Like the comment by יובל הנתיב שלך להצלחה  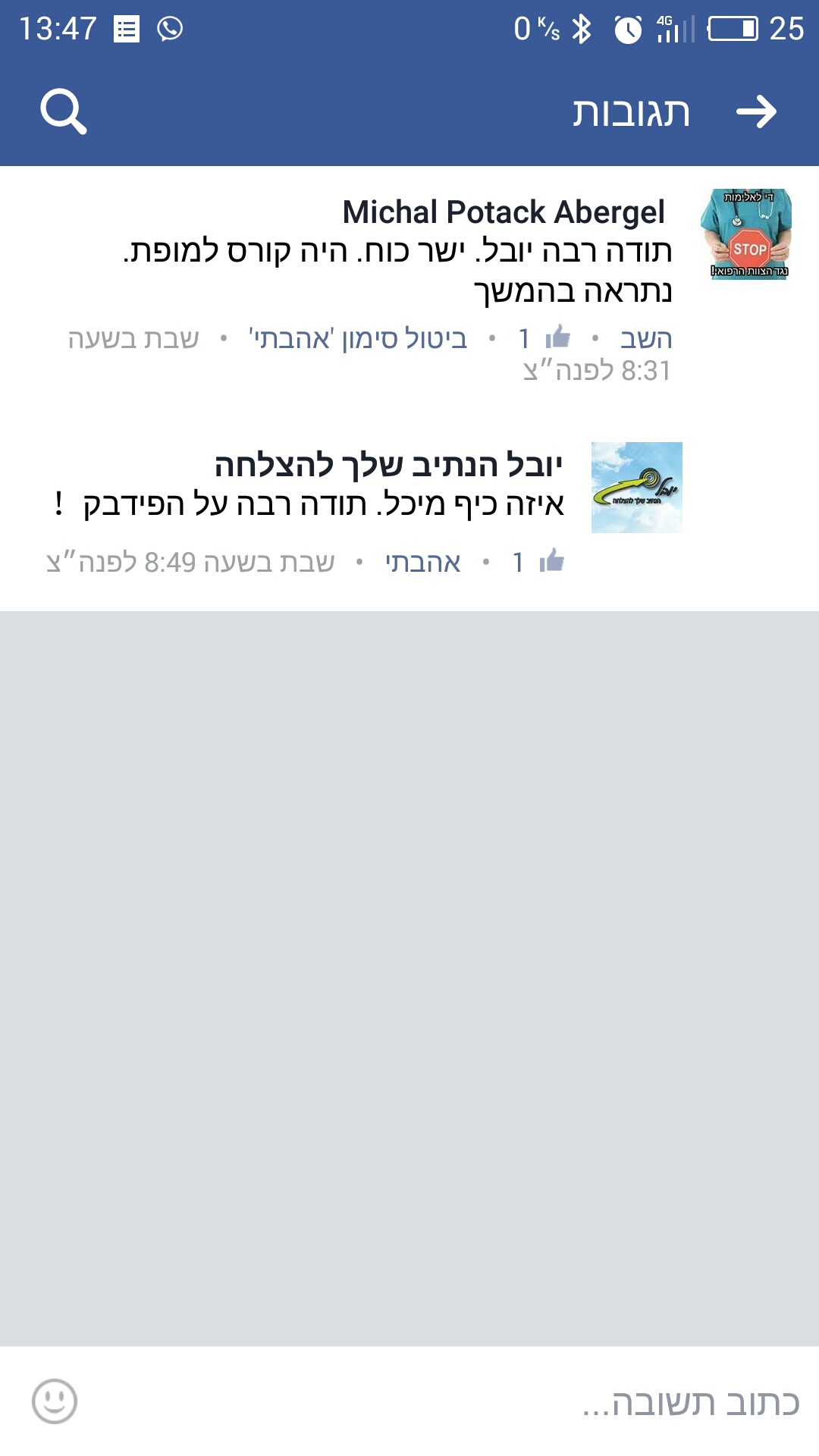click(423, 562)
